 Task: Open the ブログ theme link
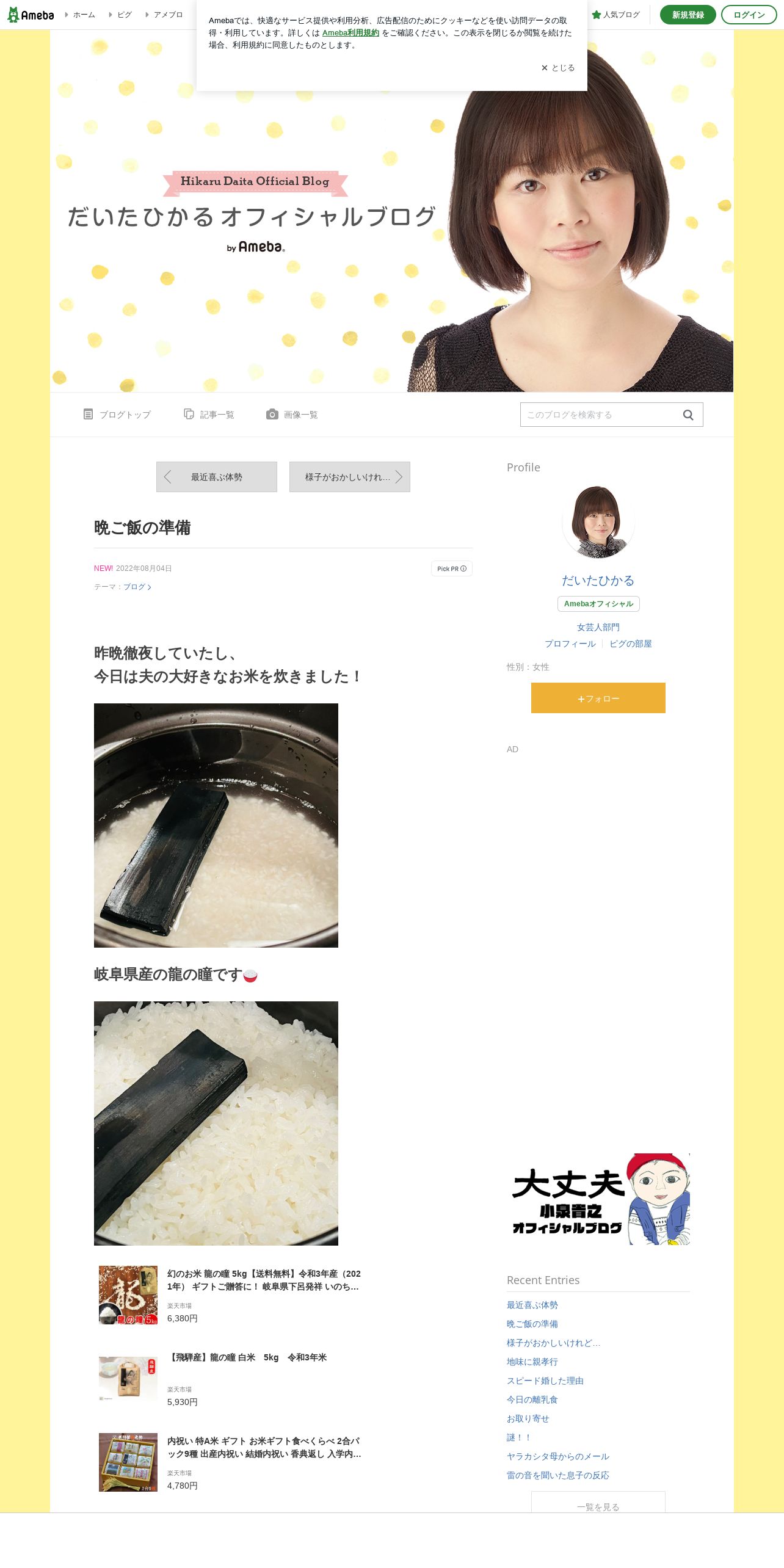click(x=137, y=587)
